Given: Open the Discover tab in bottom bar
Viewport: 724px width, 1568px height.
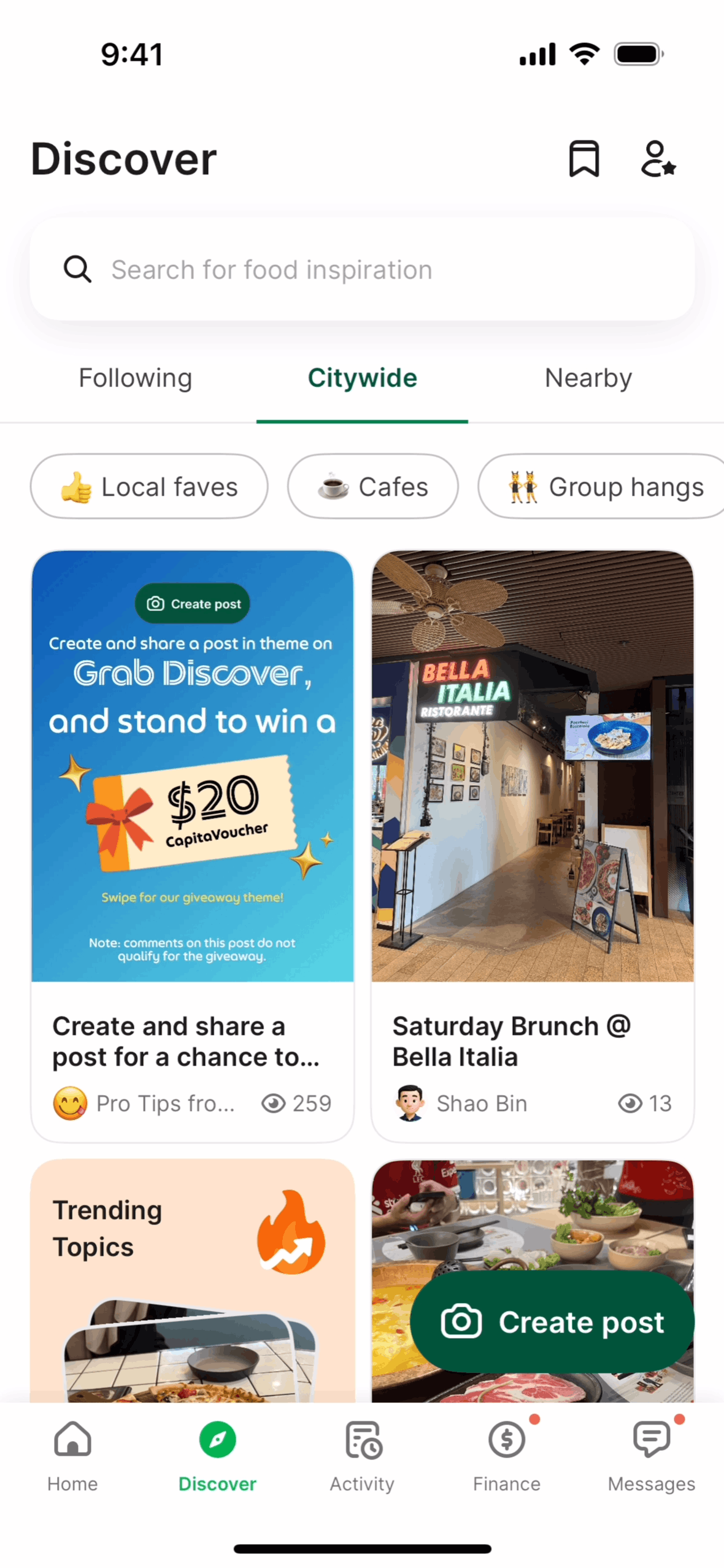Looking at the screenshot, I should (217, 1455).
